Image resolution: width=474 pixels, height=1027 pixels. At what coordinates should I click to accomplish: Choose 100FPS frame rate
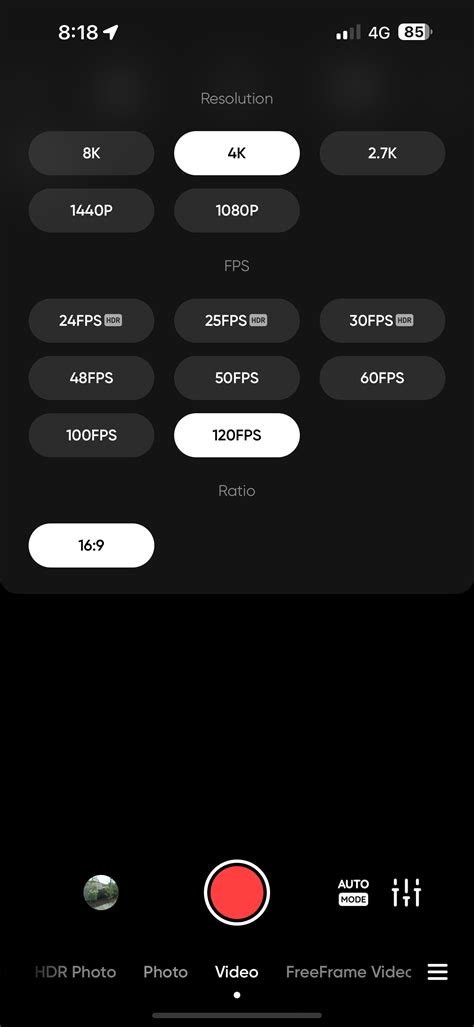[x=91, y=435]
